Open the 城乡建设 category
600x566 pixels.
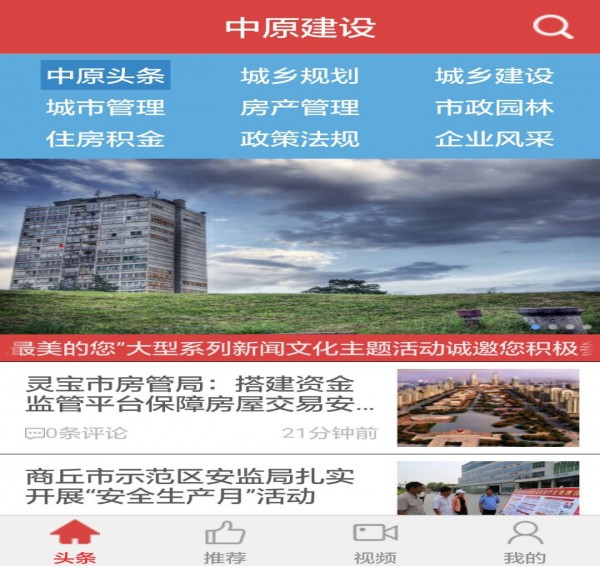click(494, 76)
